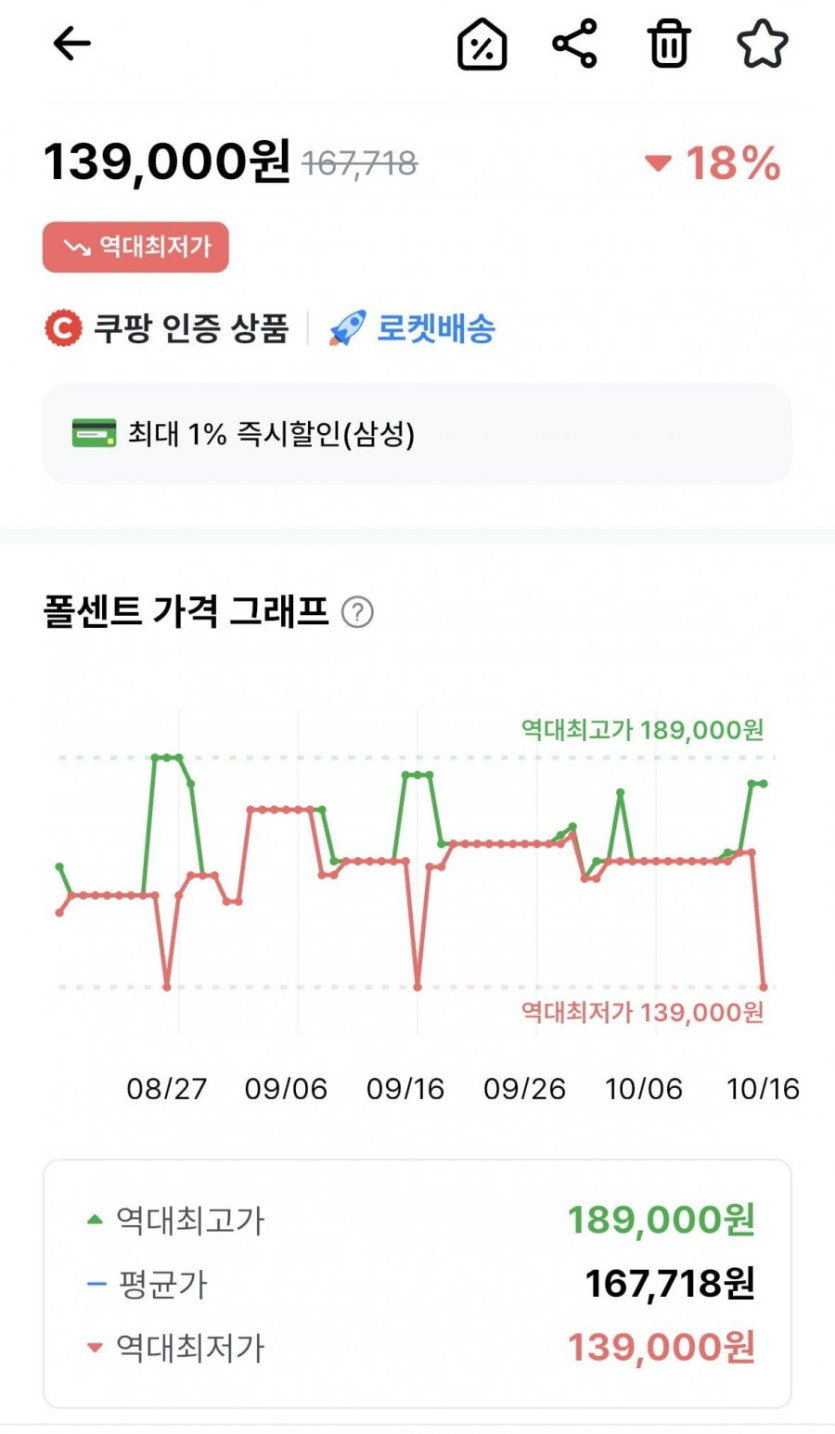This screenshot has height=1434, width=835.
Task: Delete this tracked product
Action: click(668, 45)
